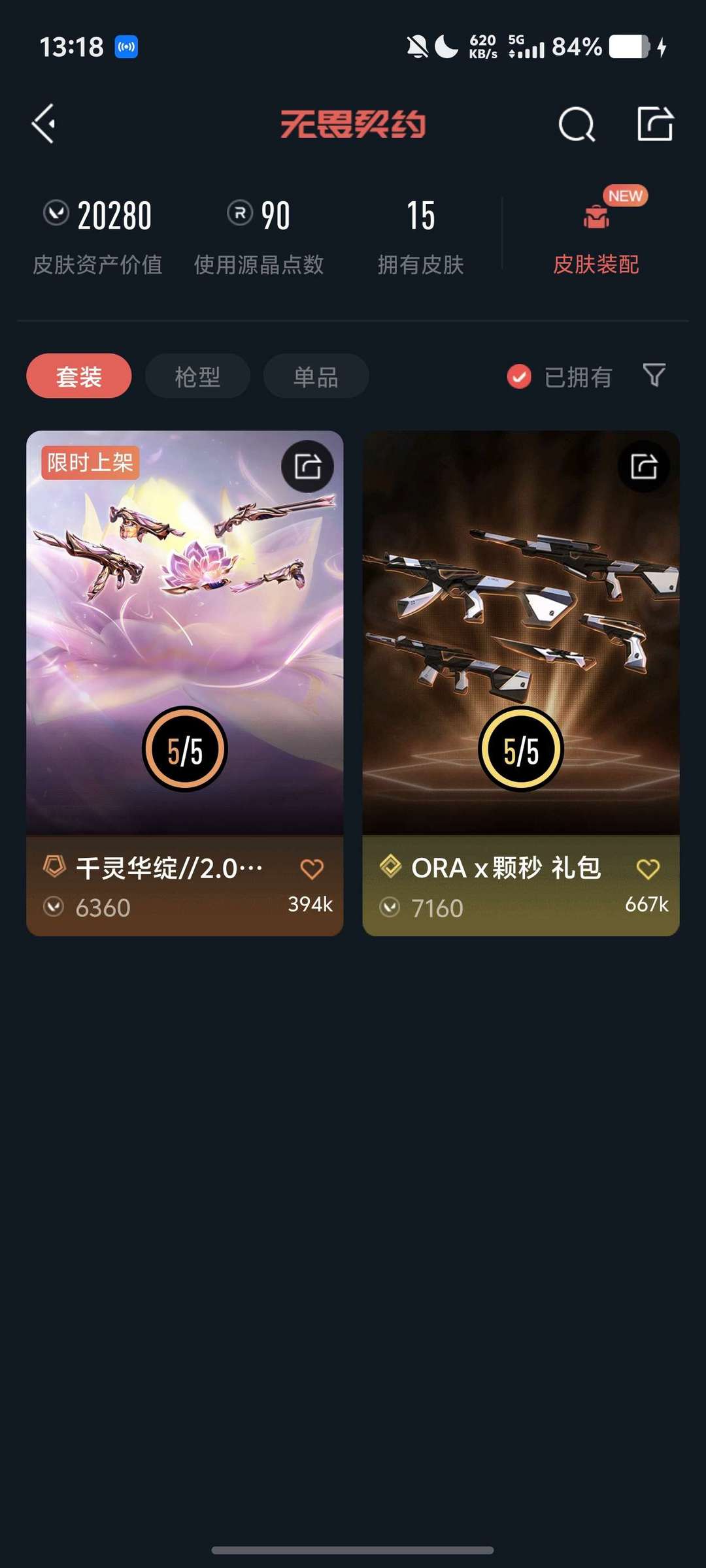Switch to the 枪型 tab
The image size is (706, 1568).
tap(197, 376)
